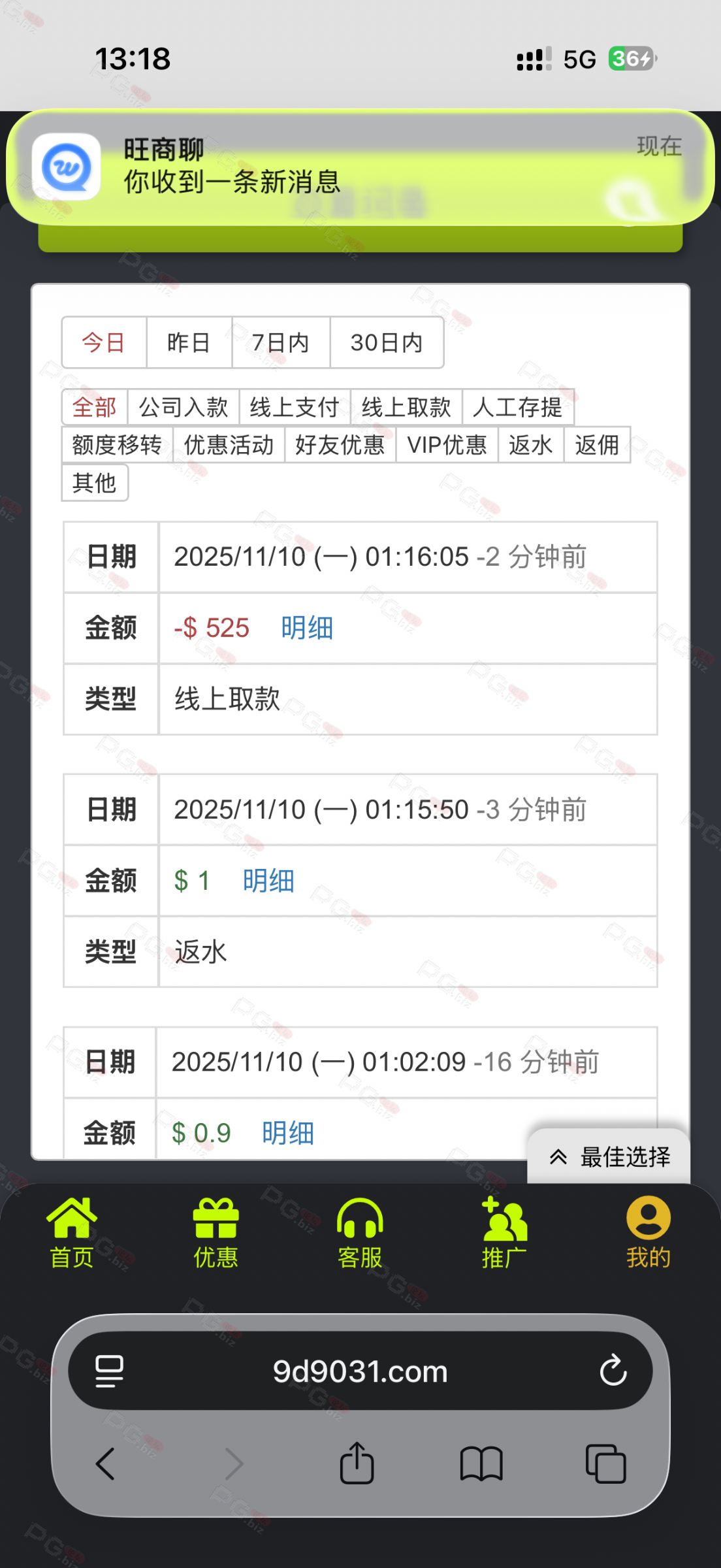This screenshot has width=721, height=1568.
Task: Filter records by 线上支付
Action: coord(295,407)
